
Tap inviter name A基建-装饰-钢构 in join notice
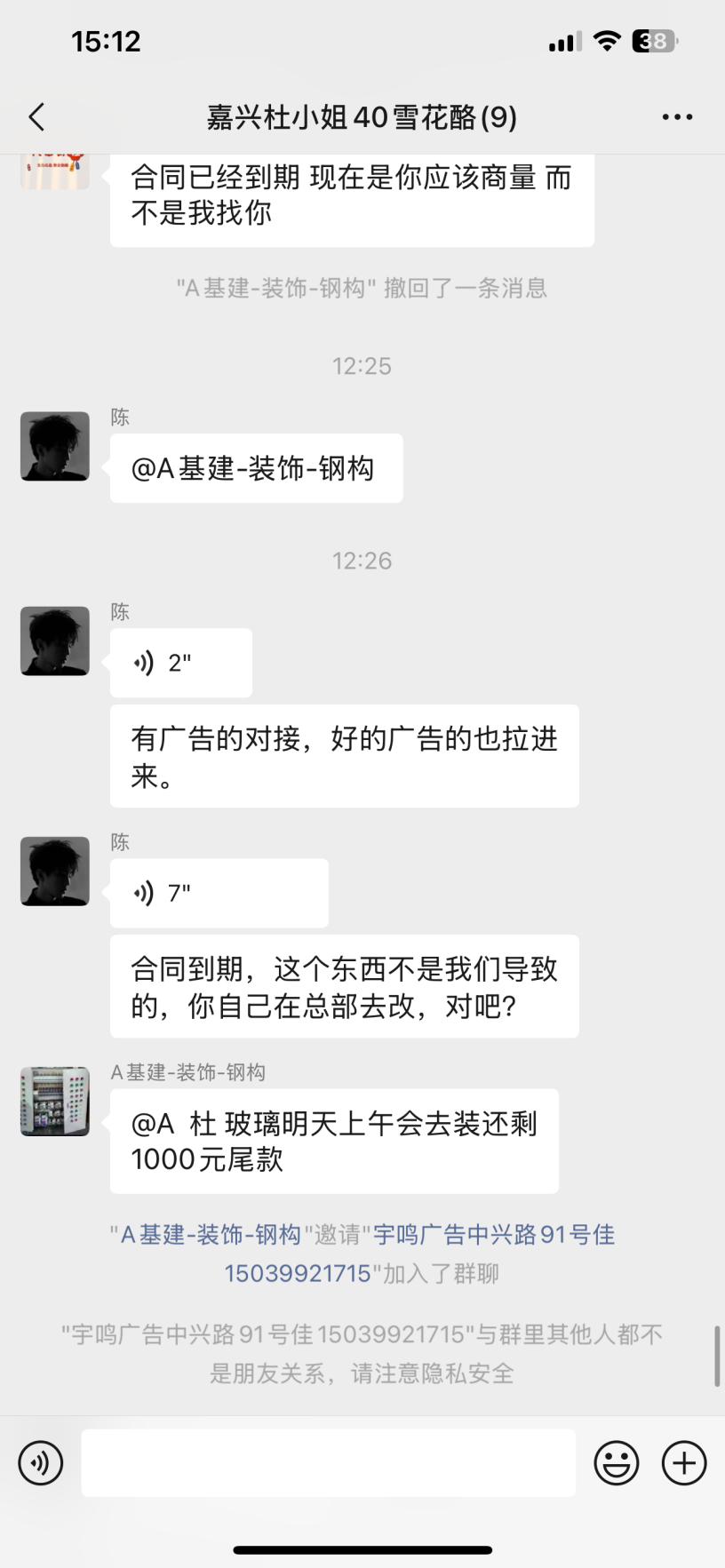pos(211,1235)
